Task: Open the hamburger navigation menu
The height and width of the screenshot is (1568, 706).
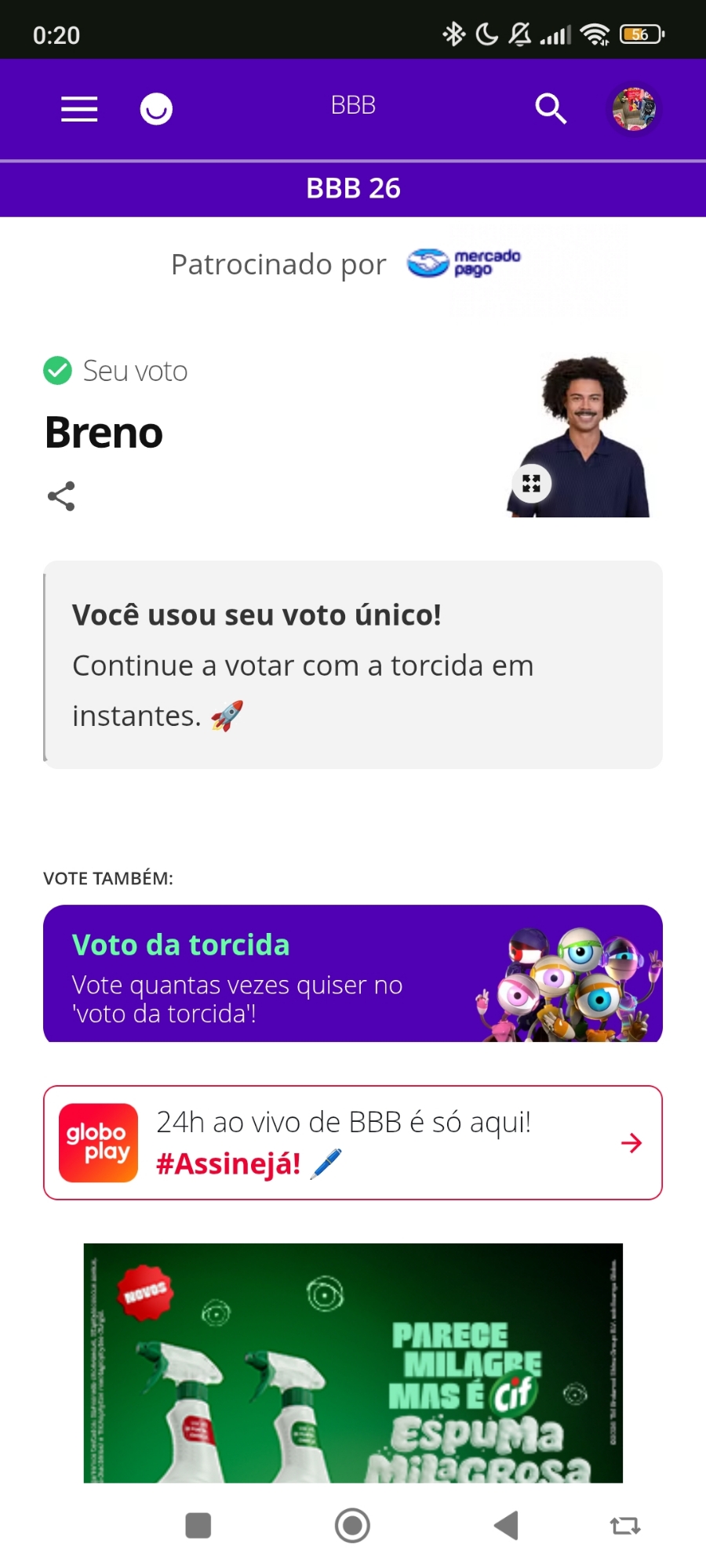Action: point(79,109)
